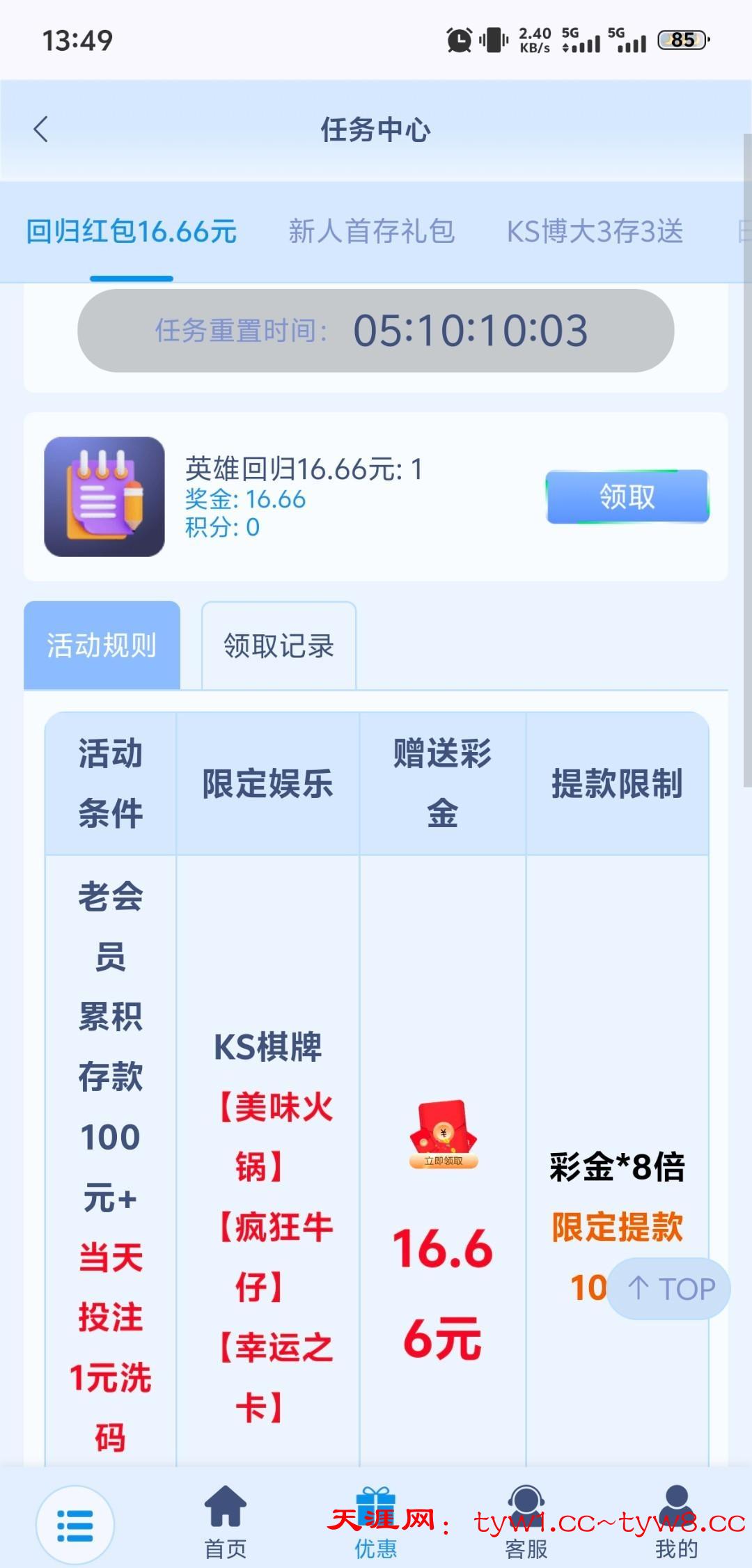
Task: Claim the 英雄回归16.66元 reward via 领取
Action: pyautogui.click(x=627, y=497)
